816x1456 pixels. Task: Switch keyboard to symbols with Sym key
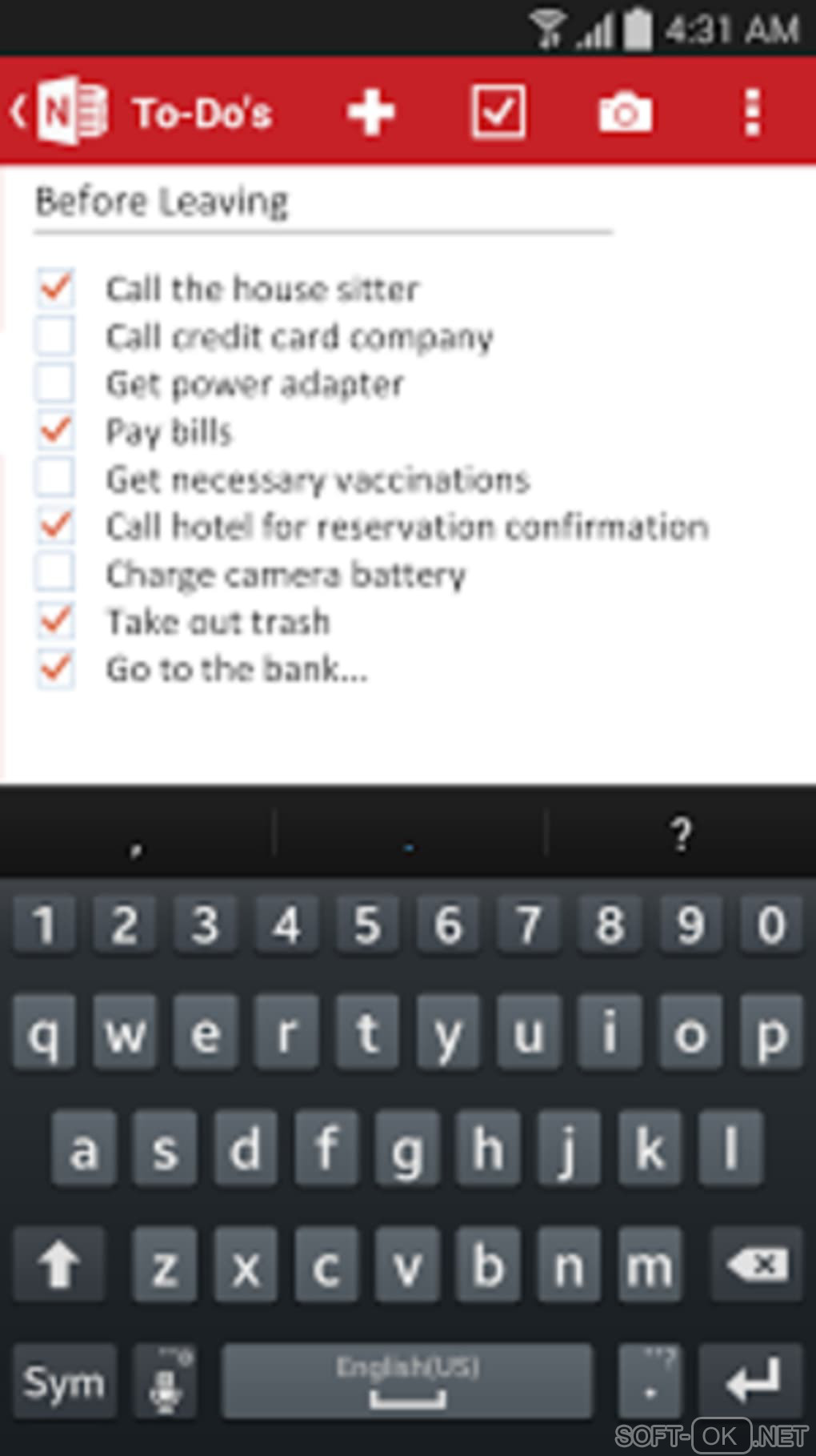[64, 1382]
